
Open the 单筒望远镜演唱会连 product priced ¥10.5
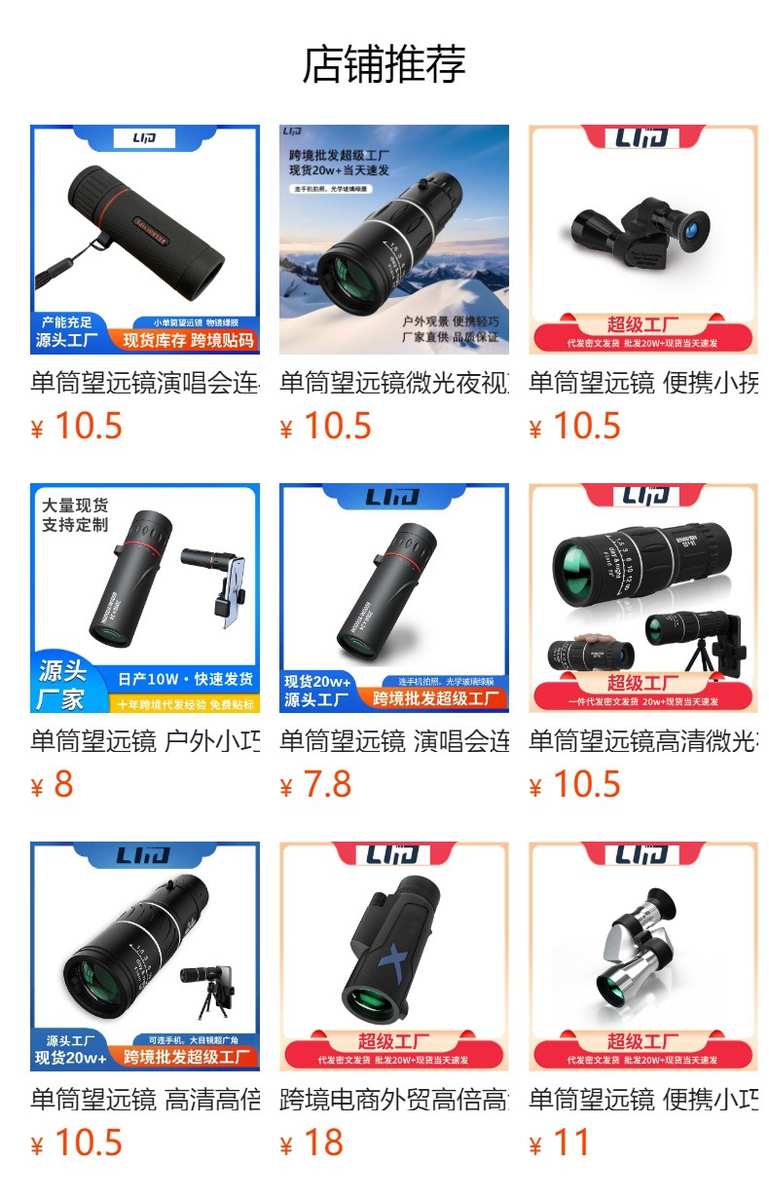[x=145, y=240]
